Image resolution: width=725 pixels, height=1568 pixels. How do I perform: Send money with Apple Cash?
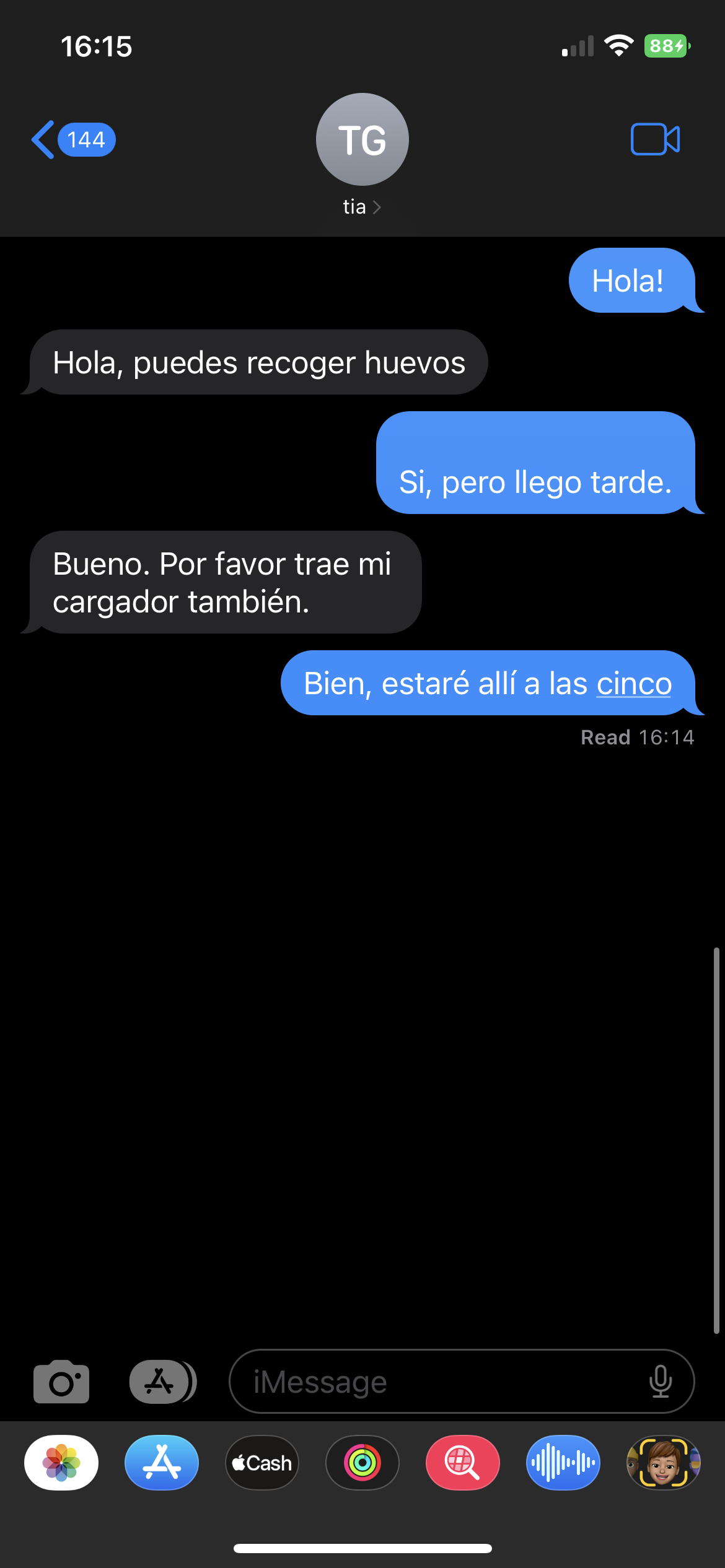coord(262,1463)
